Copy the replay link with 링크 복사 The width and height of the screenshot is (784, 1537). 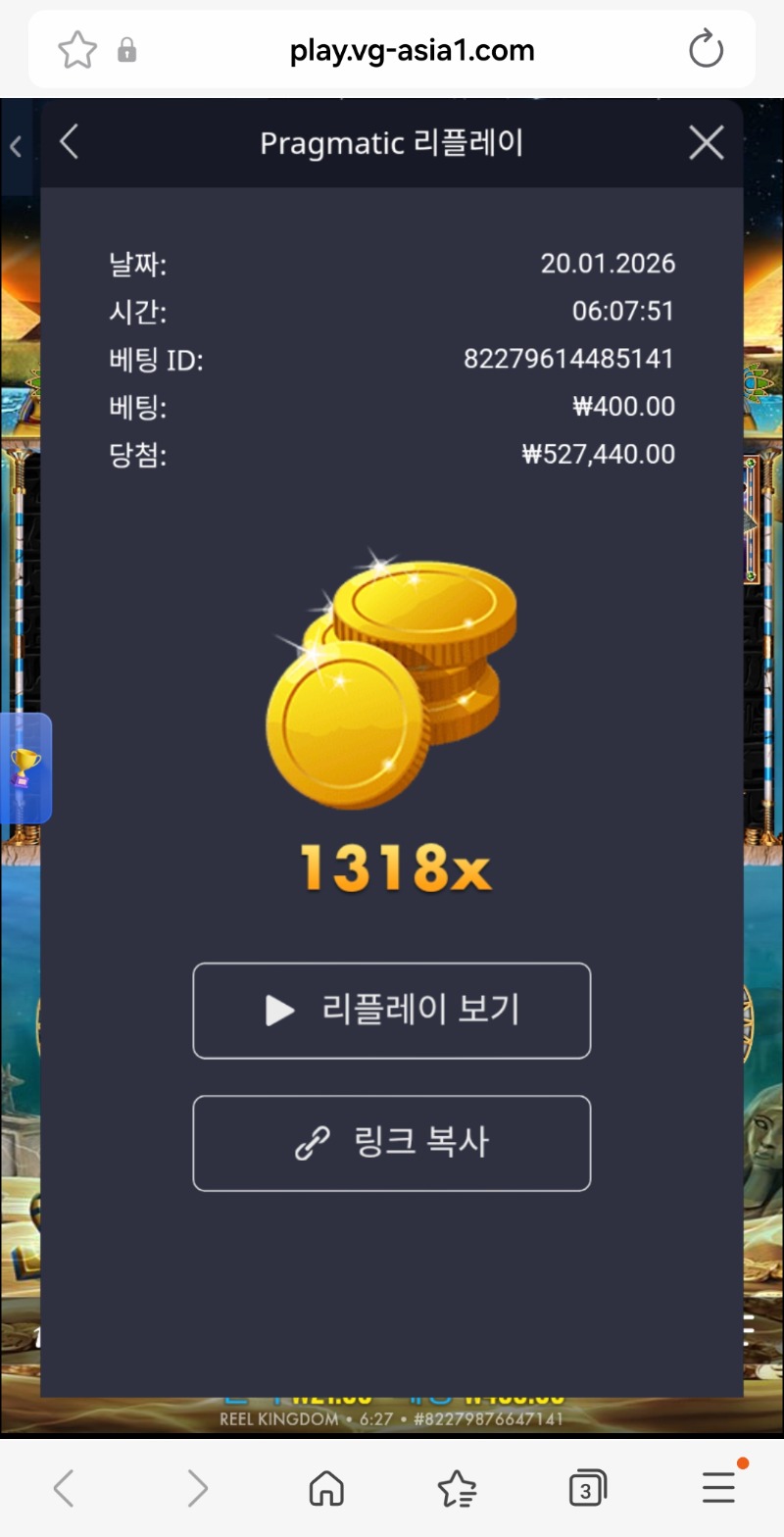pyautogui.click(x=391, y=1143)
